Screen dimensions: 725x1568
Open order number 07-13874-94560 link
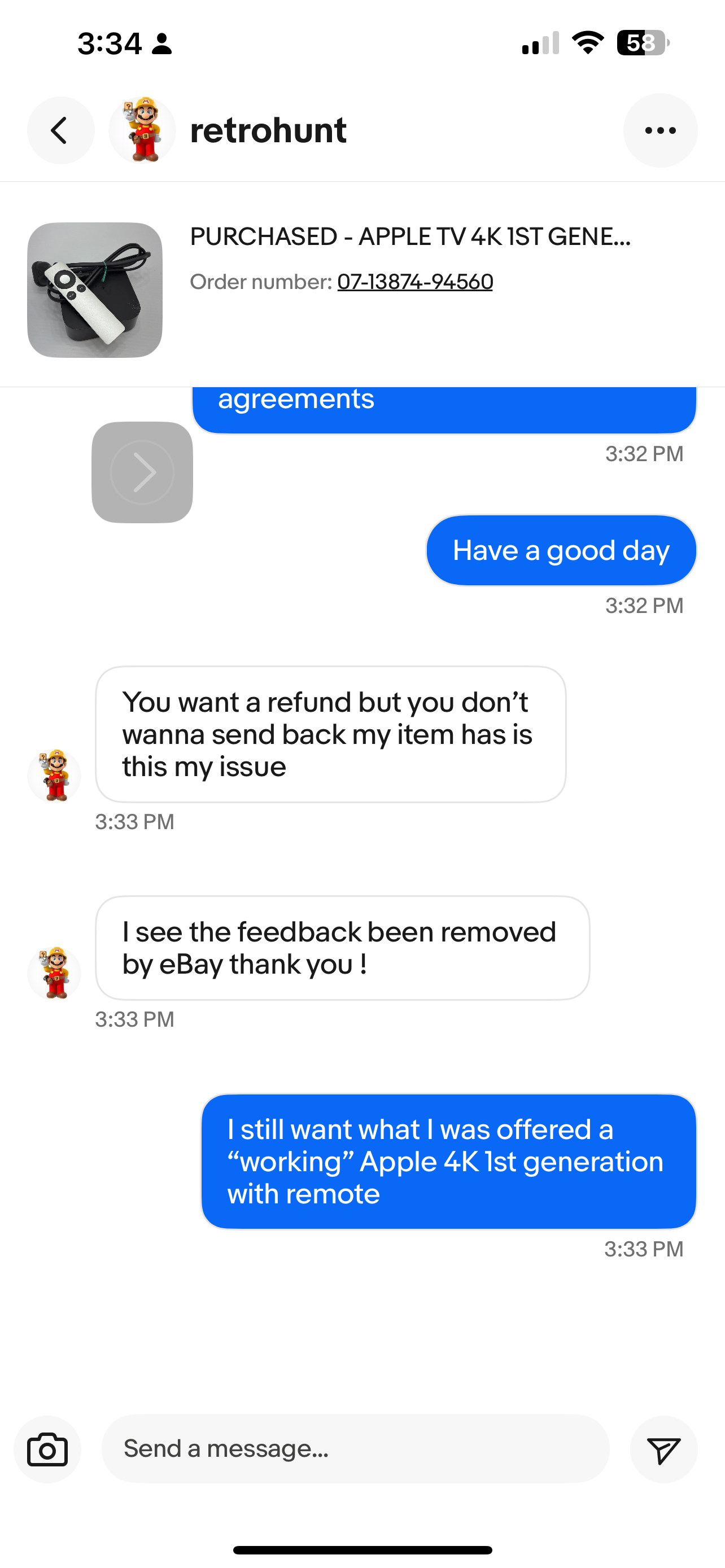click(x=414, y=282)
